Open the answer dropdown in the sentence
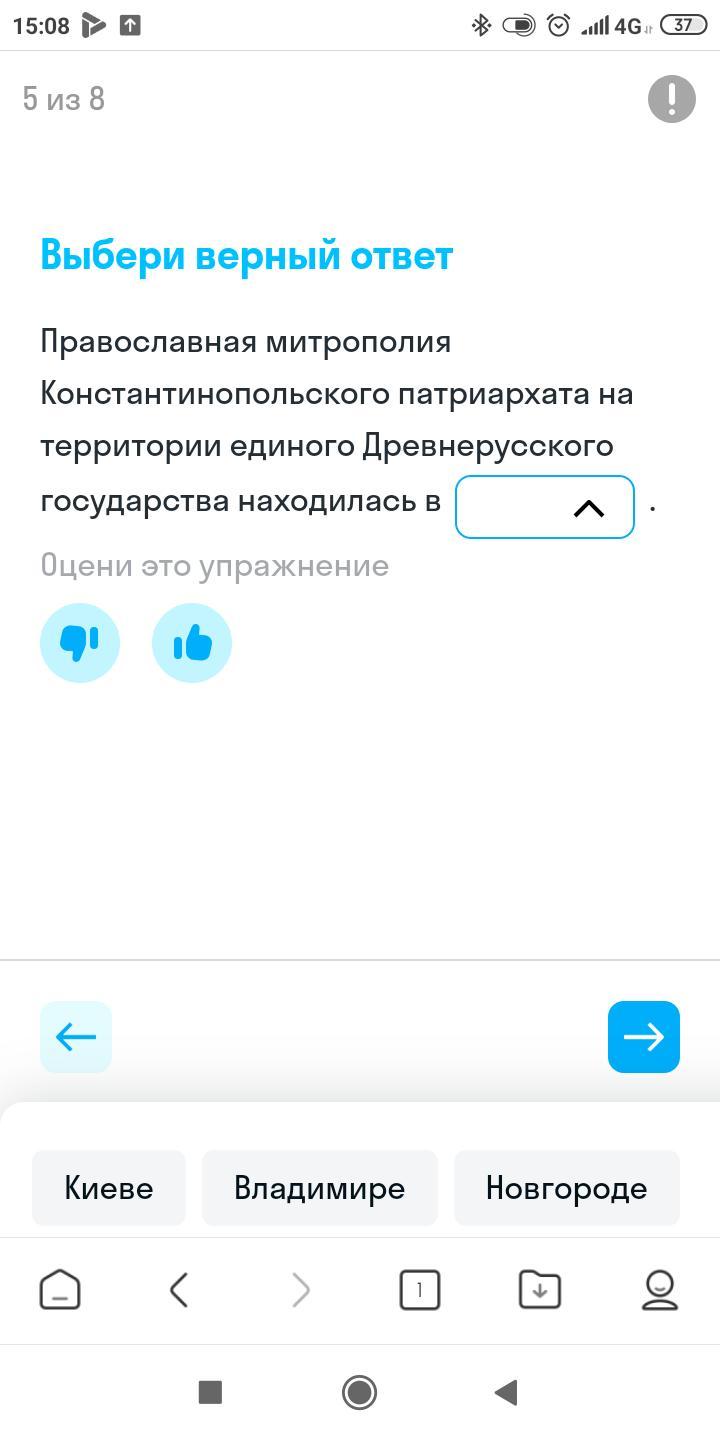This screenshot has height=1440, width=720. pyautogui.click(x=545, y=507)
